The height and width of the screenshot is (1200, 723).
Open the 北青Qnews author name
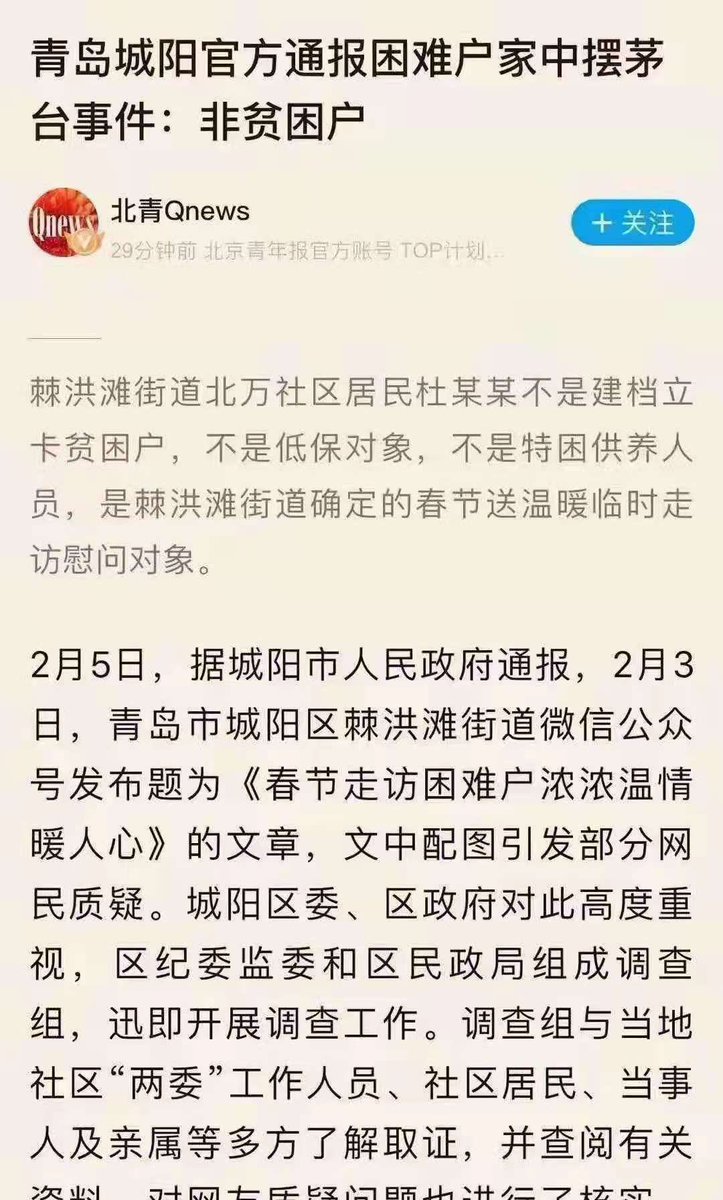point(180,210)
